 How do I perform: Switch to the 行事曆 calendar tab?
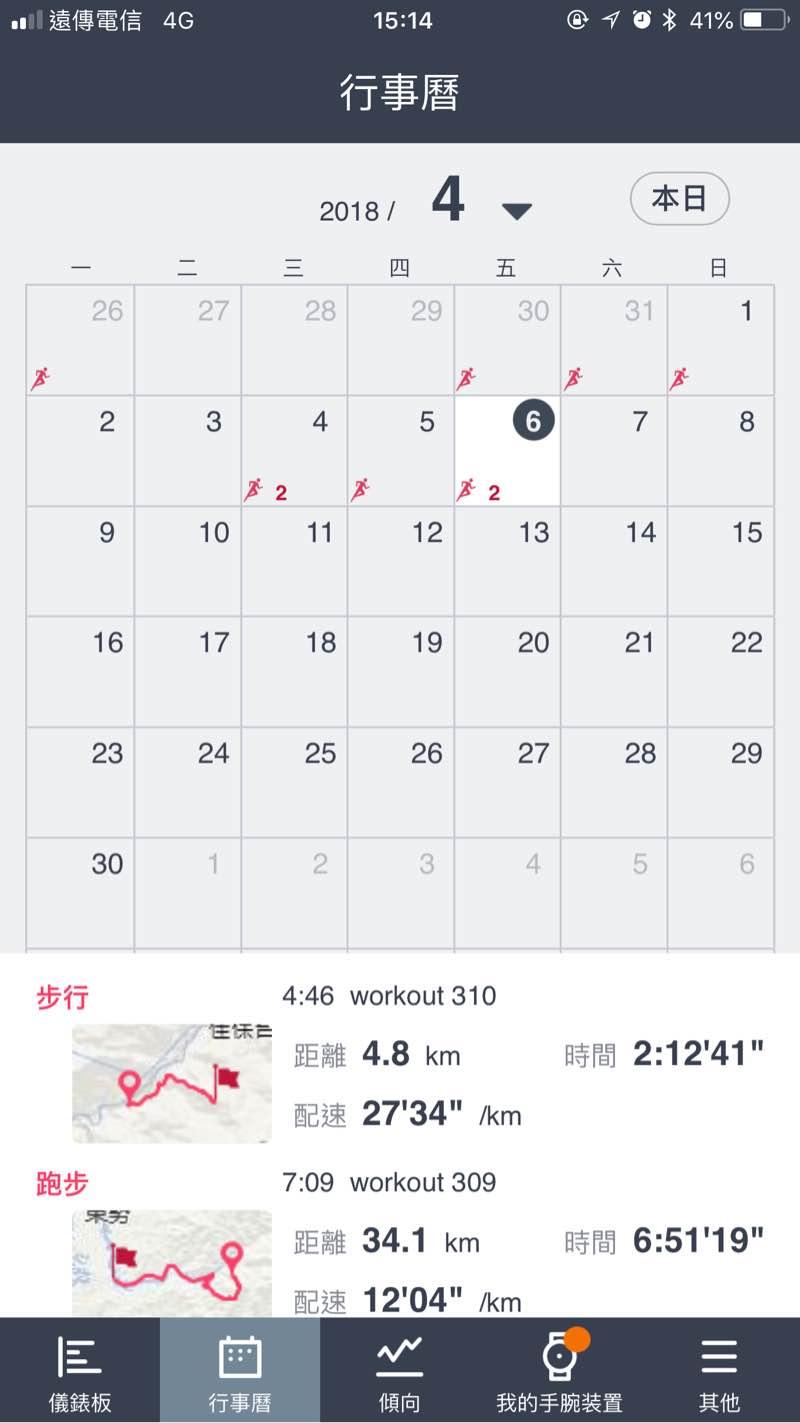coord(240,1371)
